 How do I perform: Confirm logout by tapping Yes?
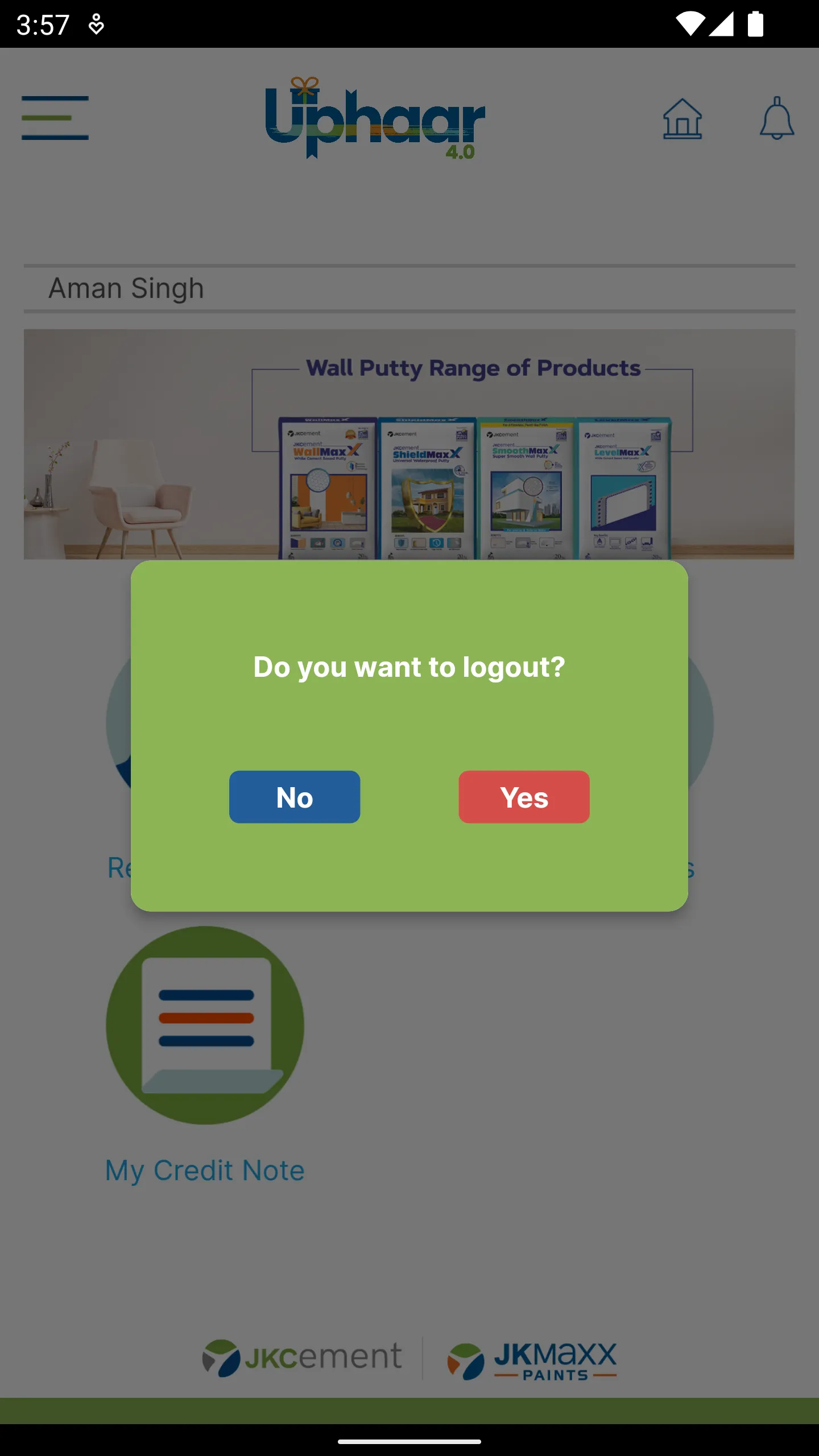524,797
